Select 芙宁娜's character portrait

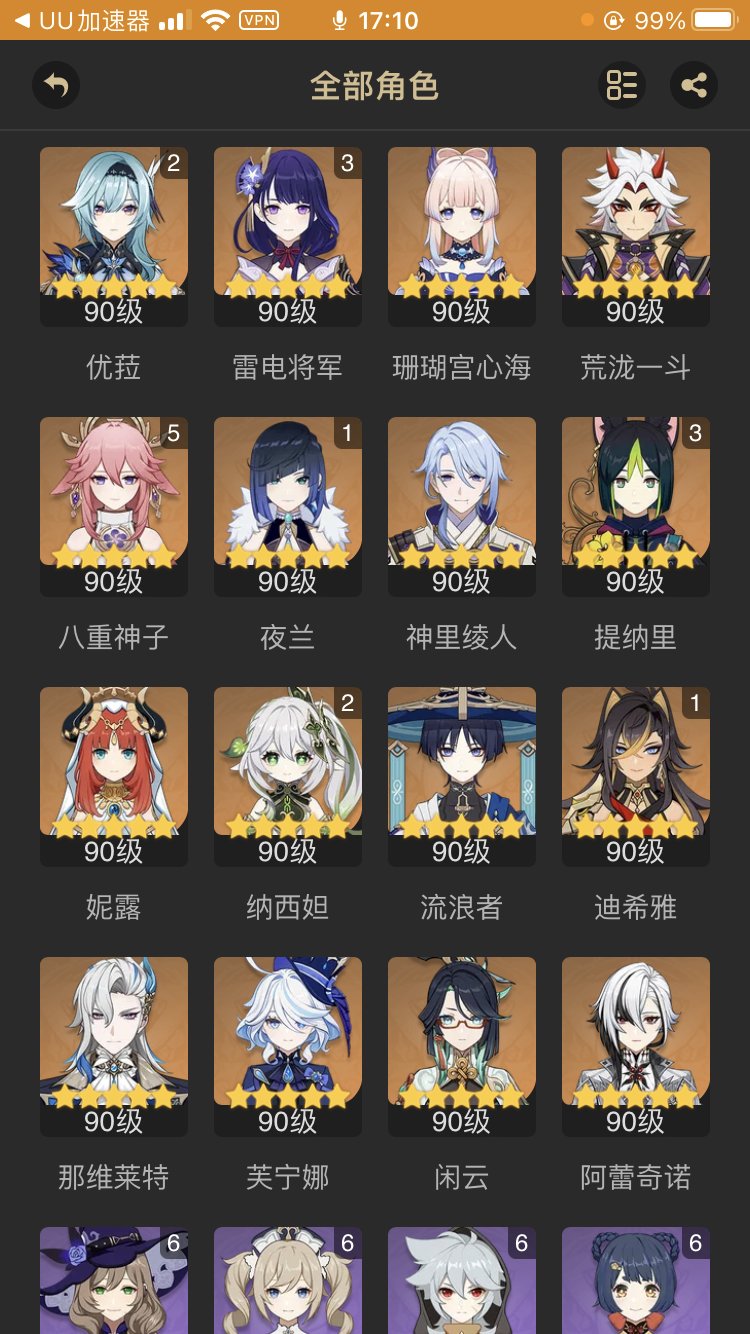coord(287,1046)
